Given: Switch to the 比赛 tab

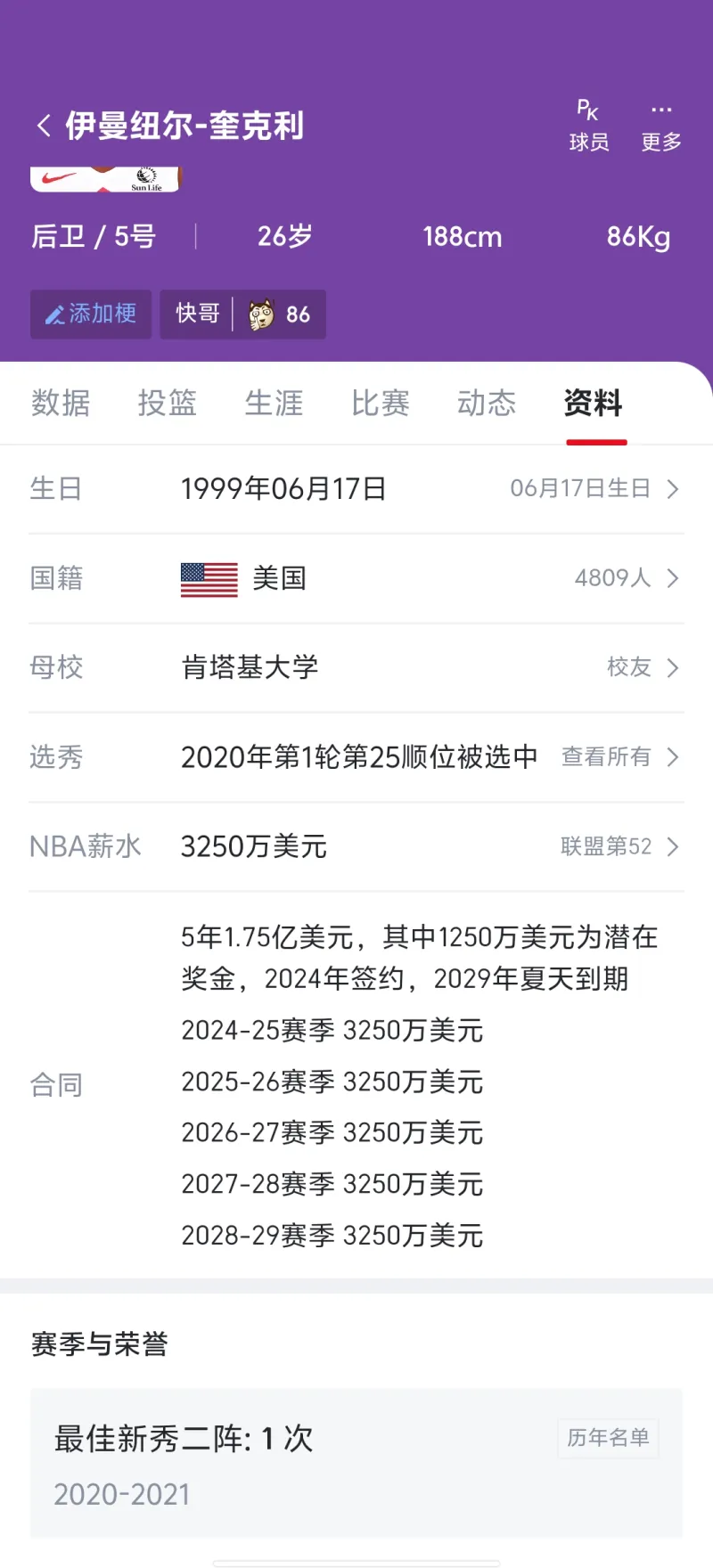Looking at the screenshot, I should click(380, 404).
